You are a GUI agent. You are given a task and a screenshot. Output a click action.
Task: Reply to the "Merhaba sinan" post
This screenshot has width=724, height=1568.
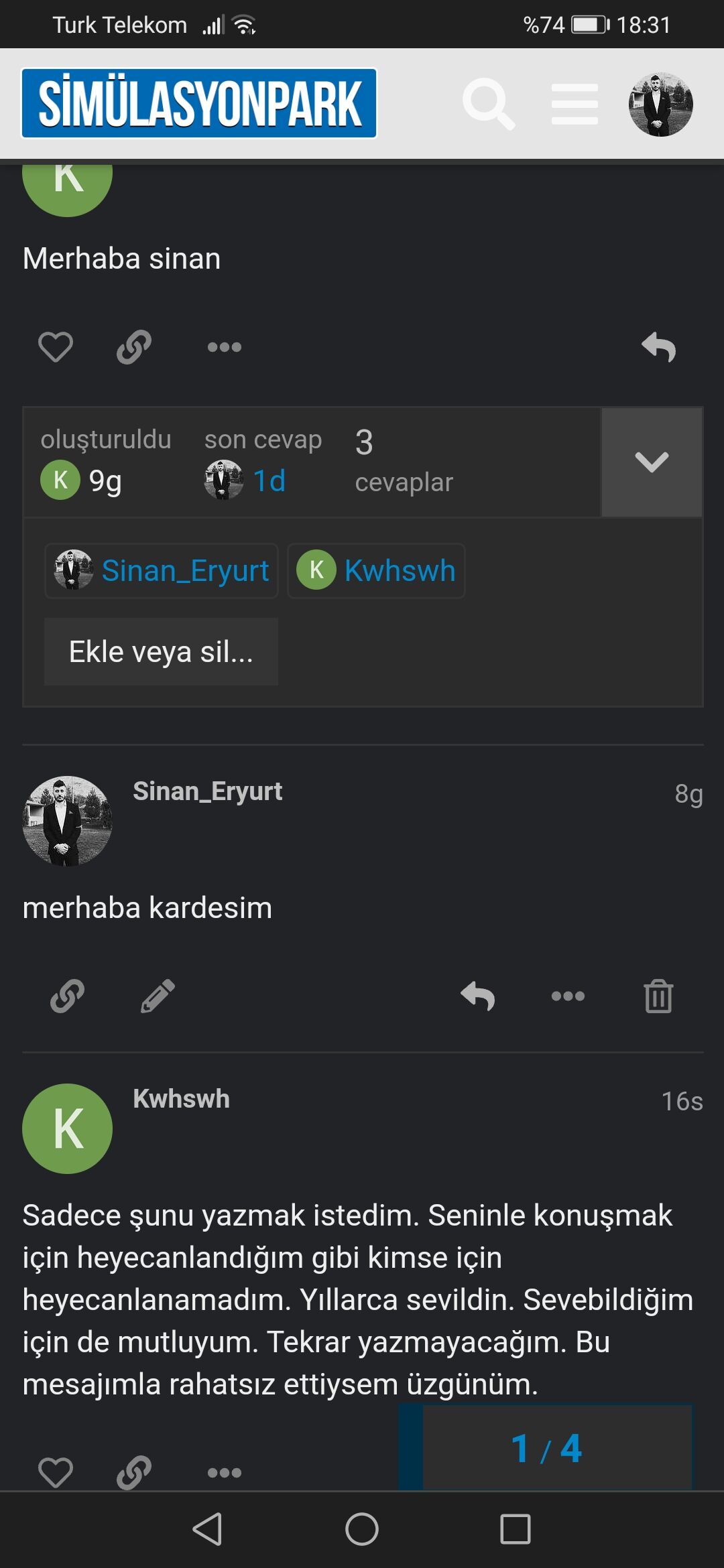click(658, 347)
